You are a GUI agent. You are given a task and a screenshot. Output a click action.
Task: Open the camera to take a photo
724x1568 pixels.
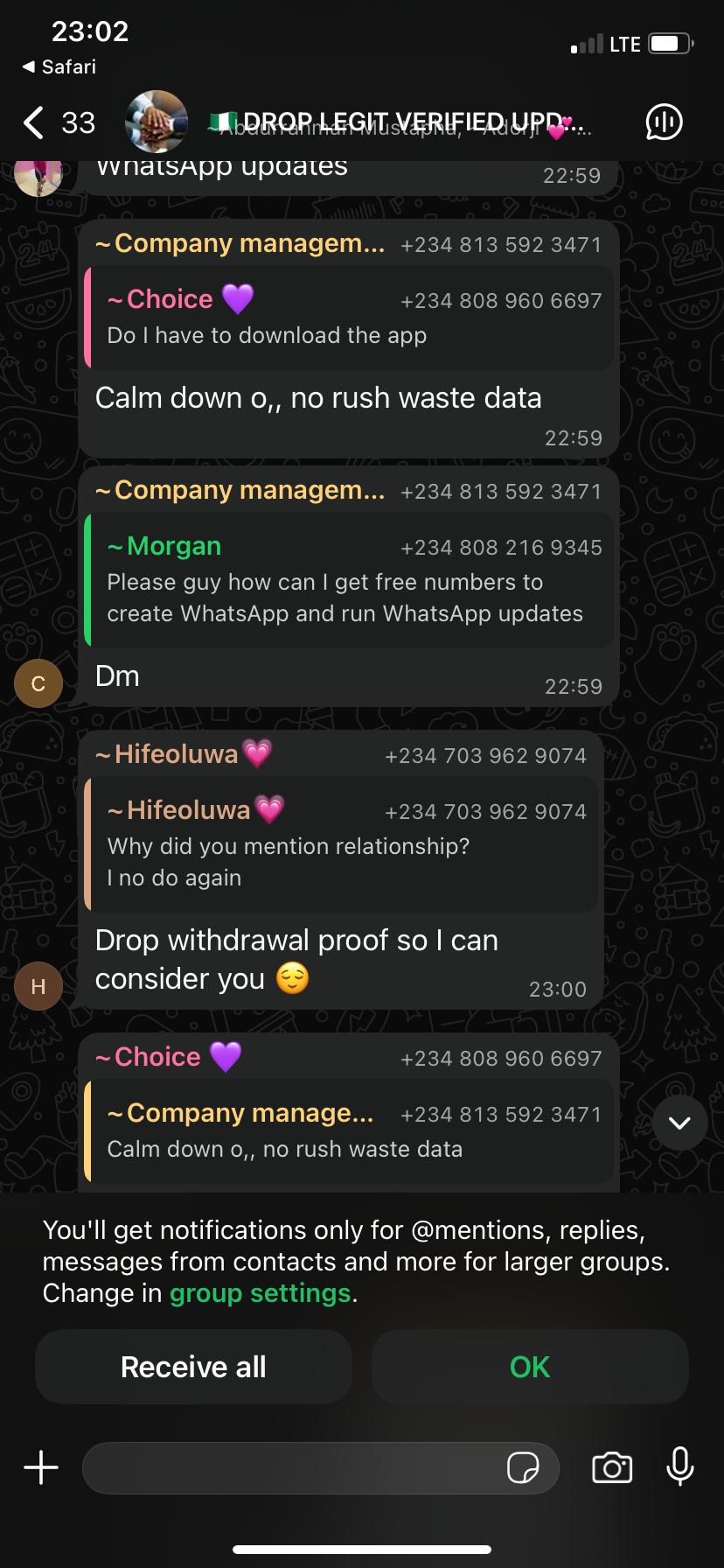coord(612,1467)
